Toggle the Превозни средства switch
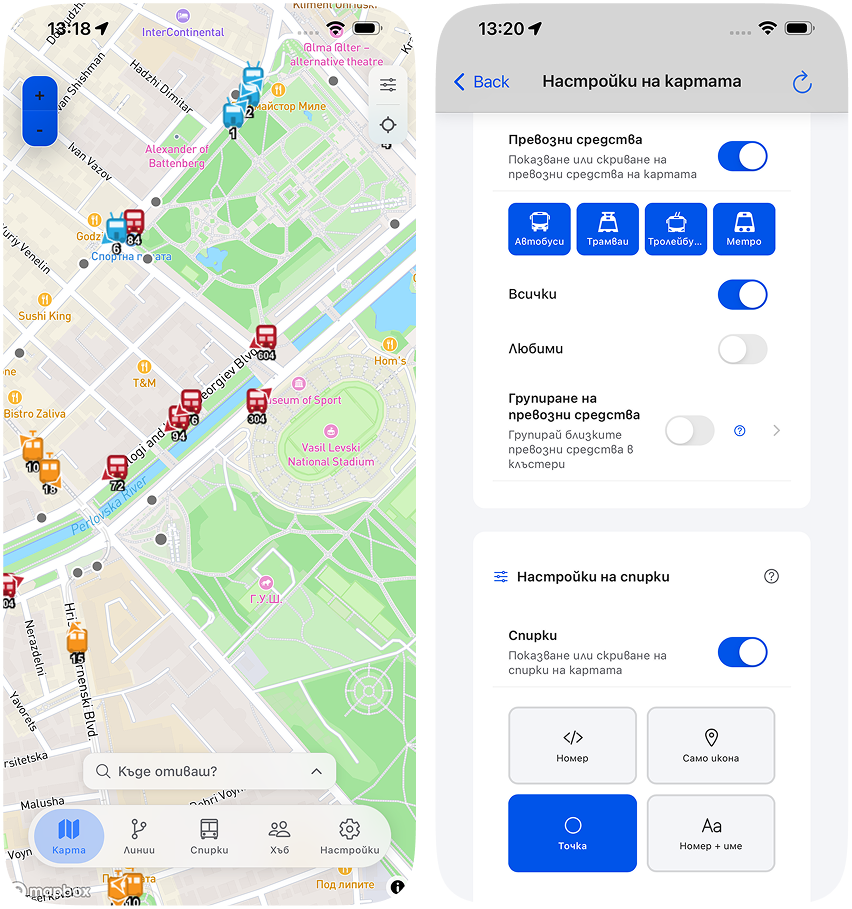852x909 pixels. tap(742, 156)
